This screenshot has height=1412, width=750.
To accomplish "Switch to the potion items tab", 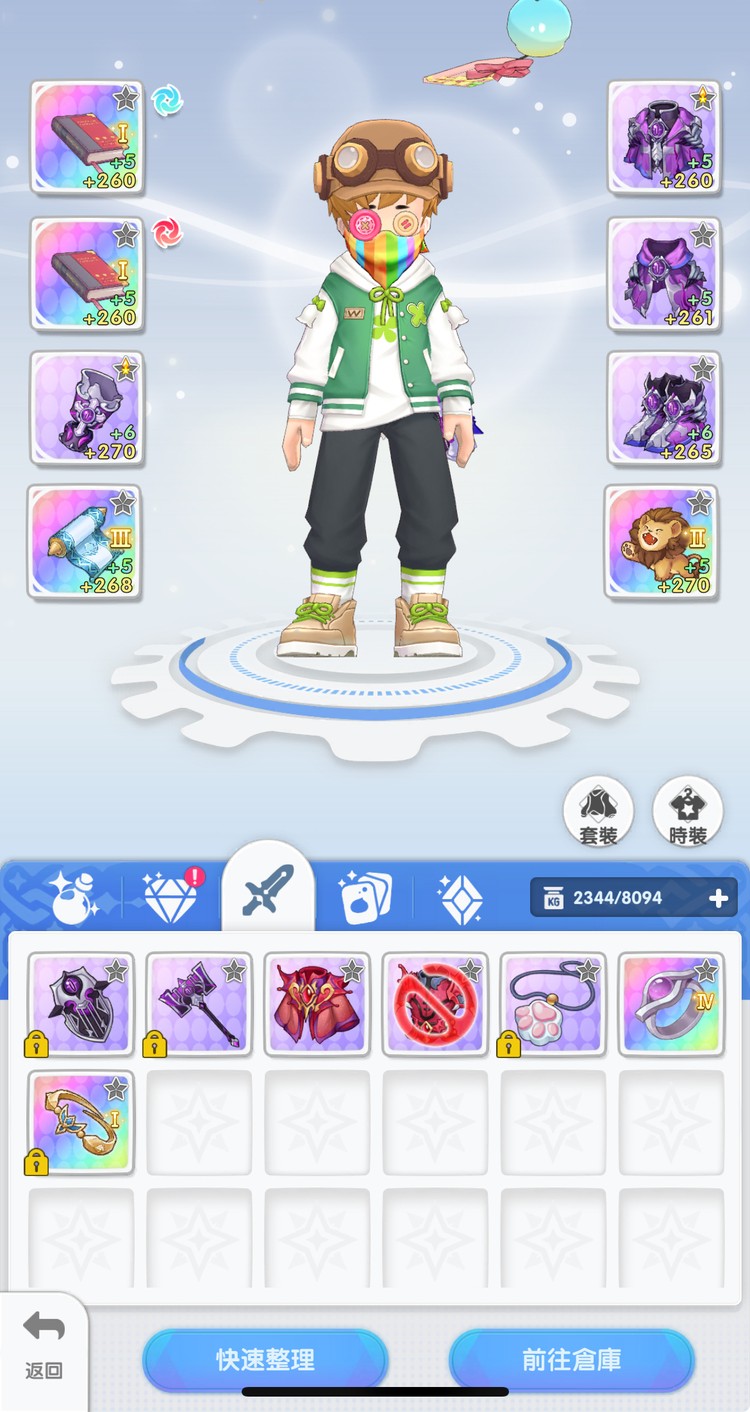I will click(x=71, y=896).
